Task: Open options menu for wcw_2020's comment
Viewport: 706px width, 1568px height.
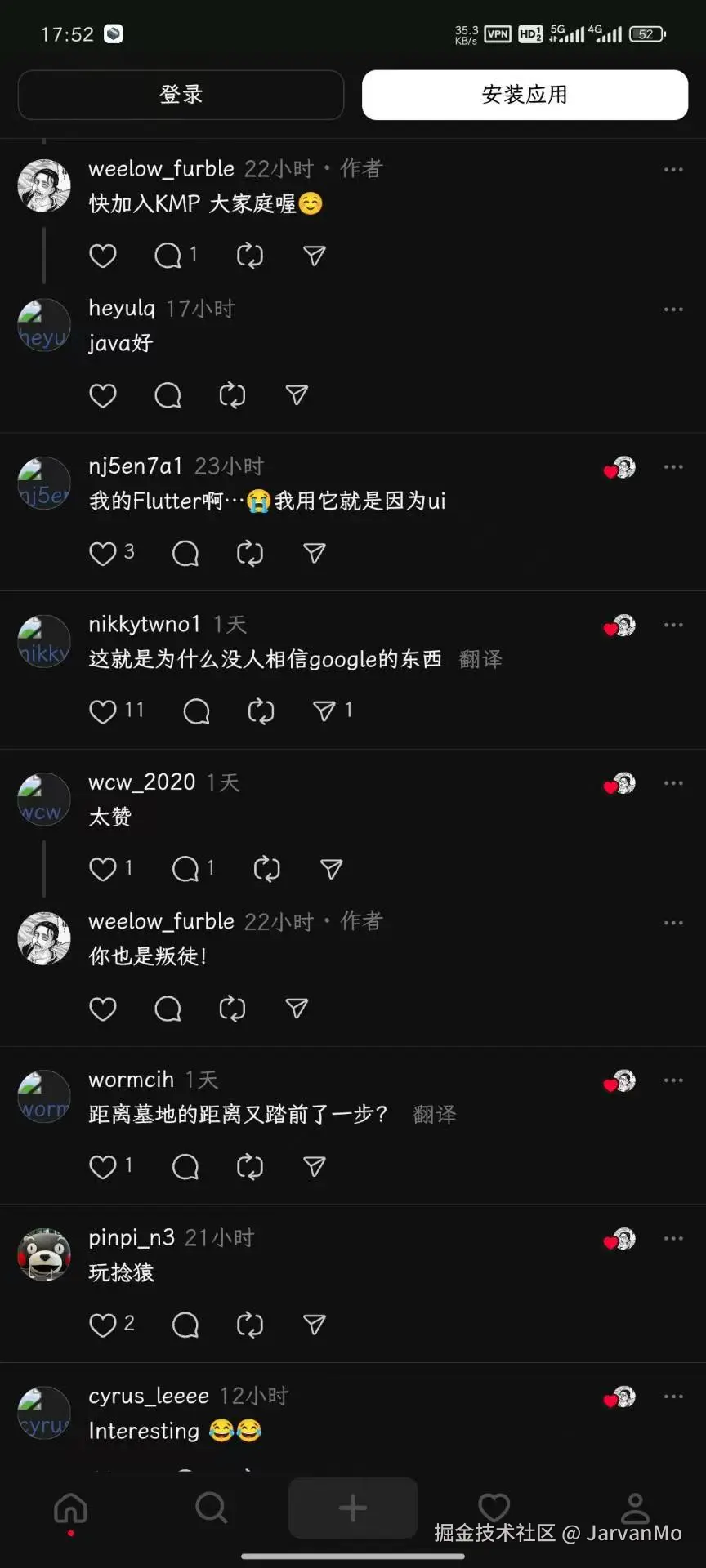Action: click(673, 782)
